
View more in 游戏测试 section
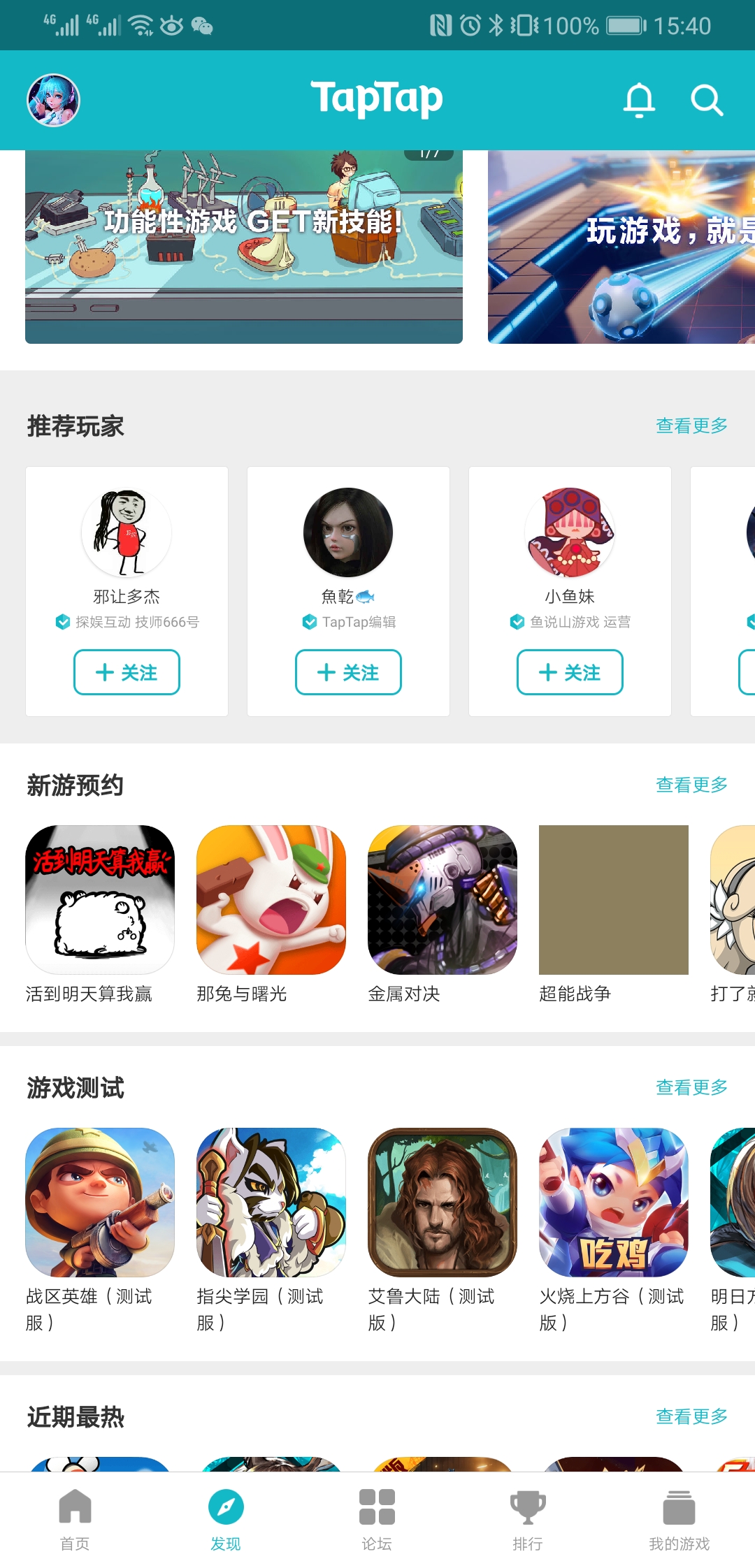[x=691, y=1087]
